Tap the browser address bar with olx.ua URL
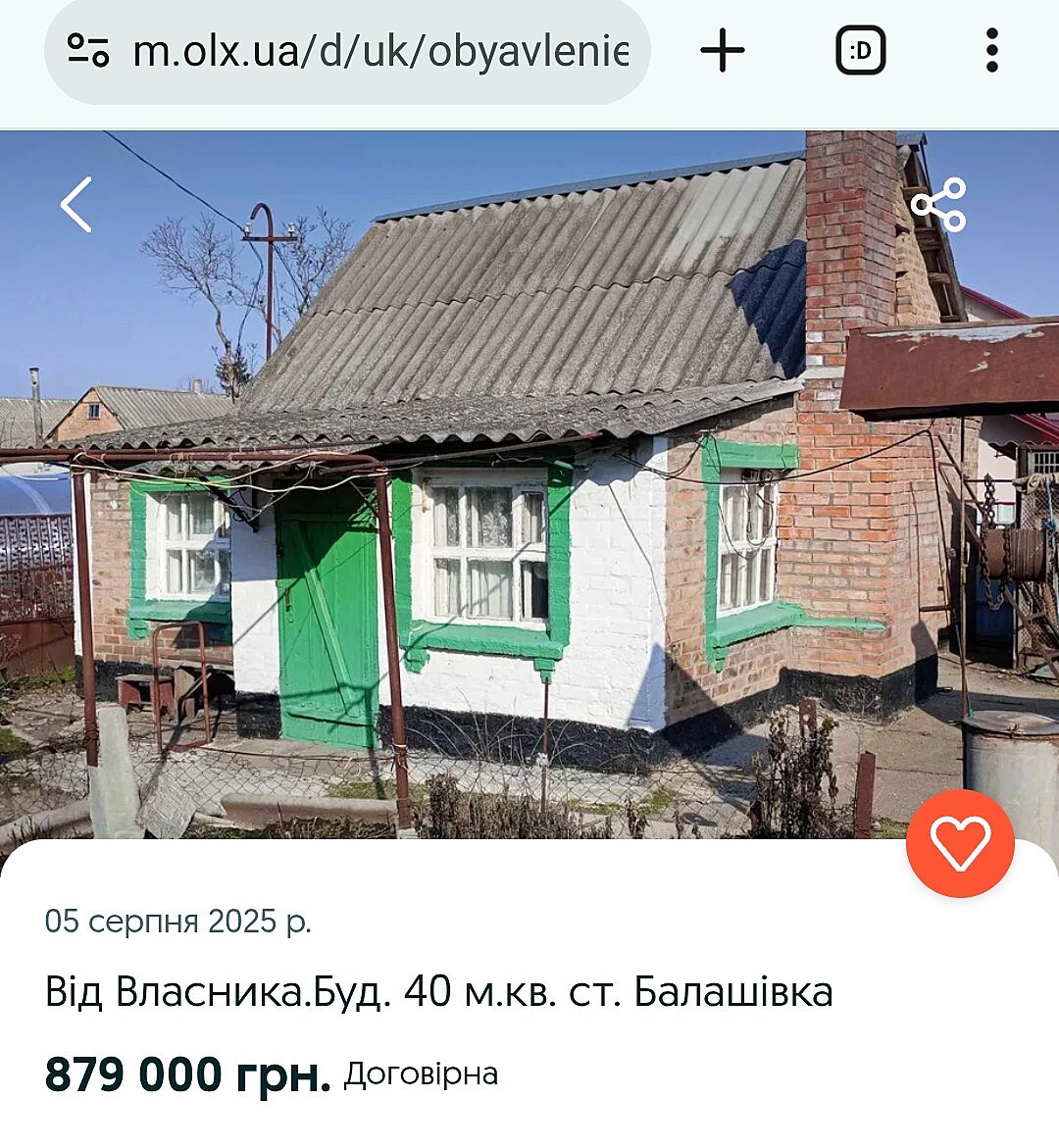The image size is (1059, 1148). point(380,51)
